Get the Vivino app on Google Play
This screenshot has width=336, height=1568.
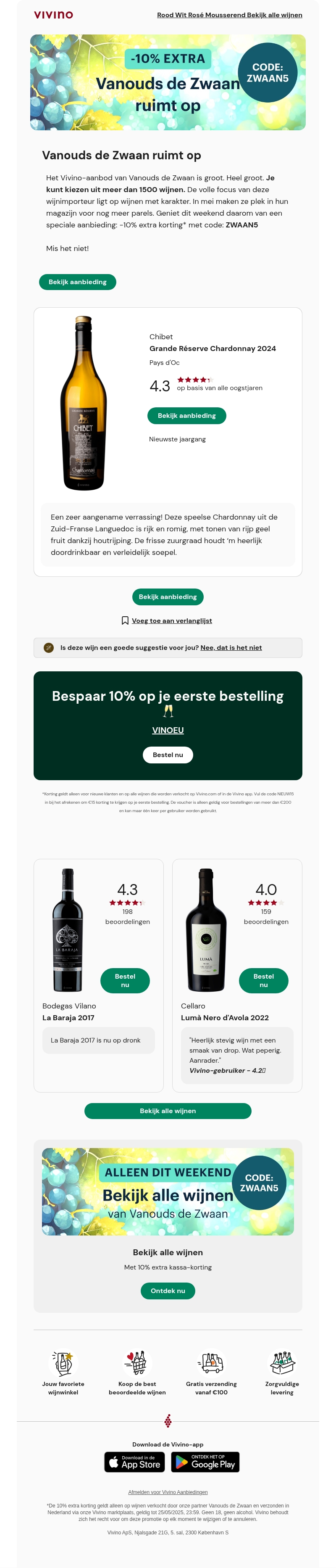click(x=205, y=1462)
